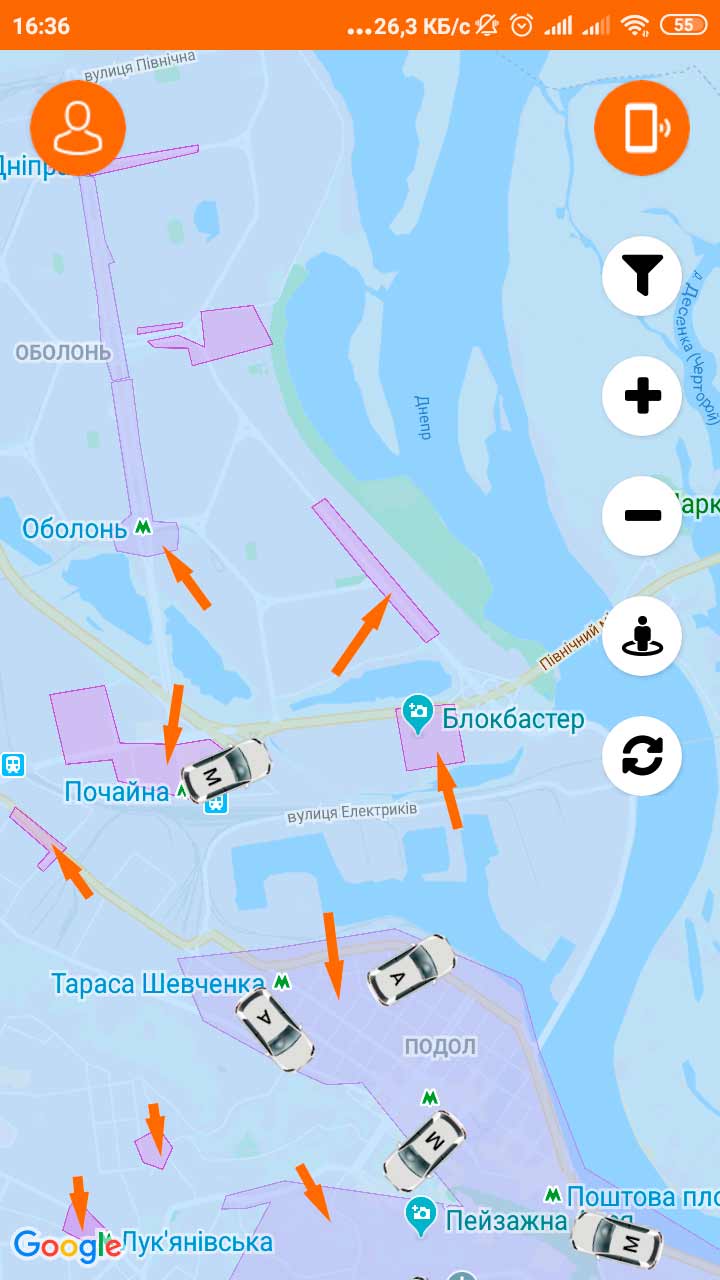This screenshot has width=720, height=1280.
Task: Select the tram stop icon on left edge
Action: pos(11,764)
